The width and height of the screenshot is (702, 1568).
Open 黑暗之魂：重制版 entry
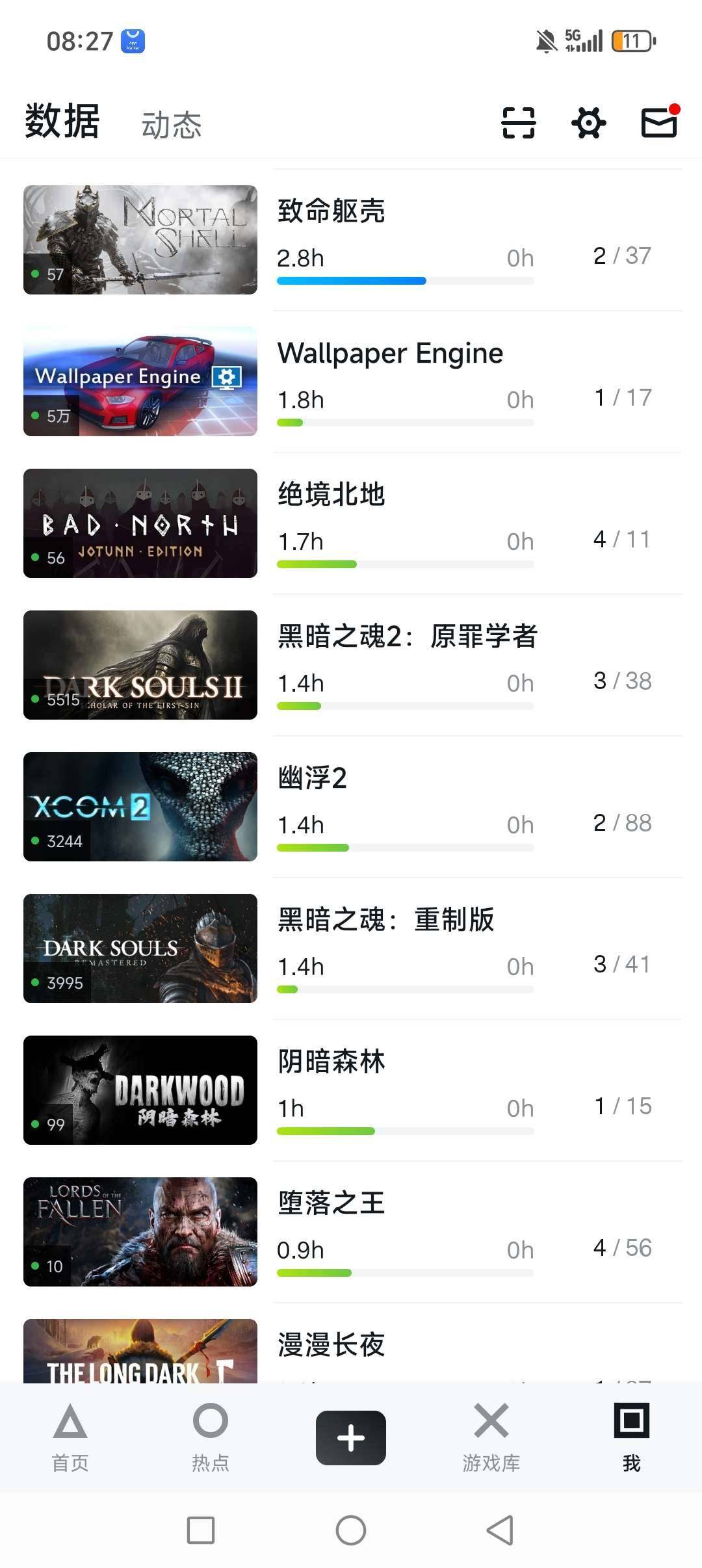[351, 948]
